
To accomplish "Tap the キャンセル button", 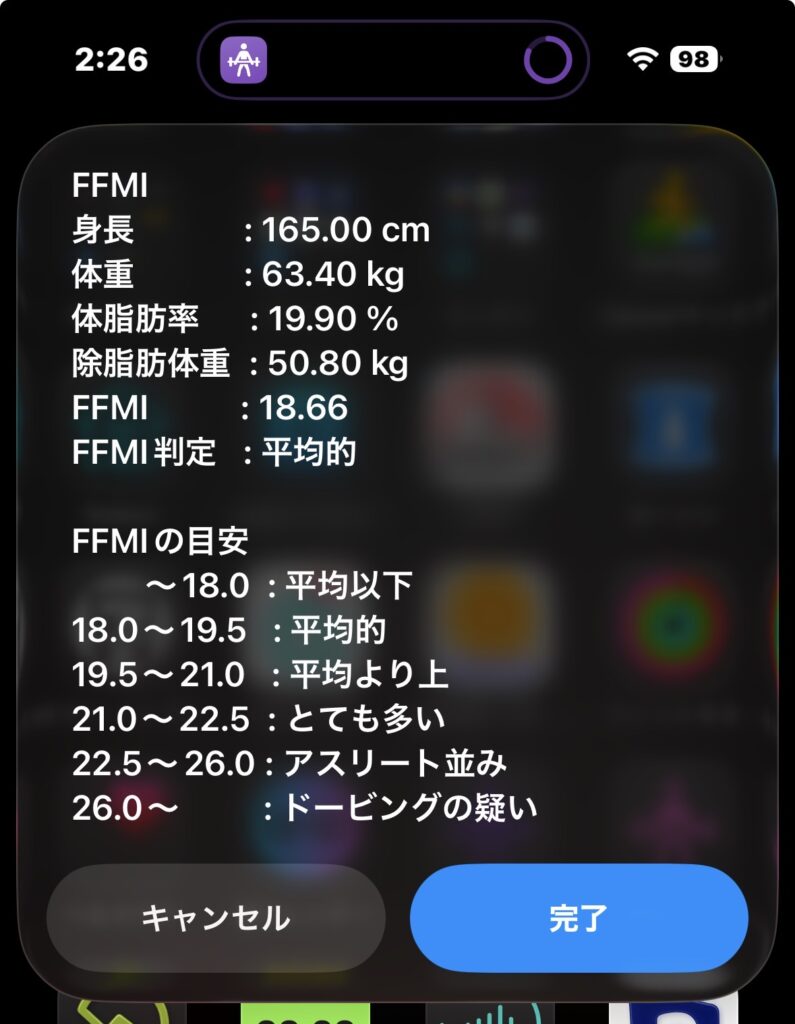I will (216, 918).
